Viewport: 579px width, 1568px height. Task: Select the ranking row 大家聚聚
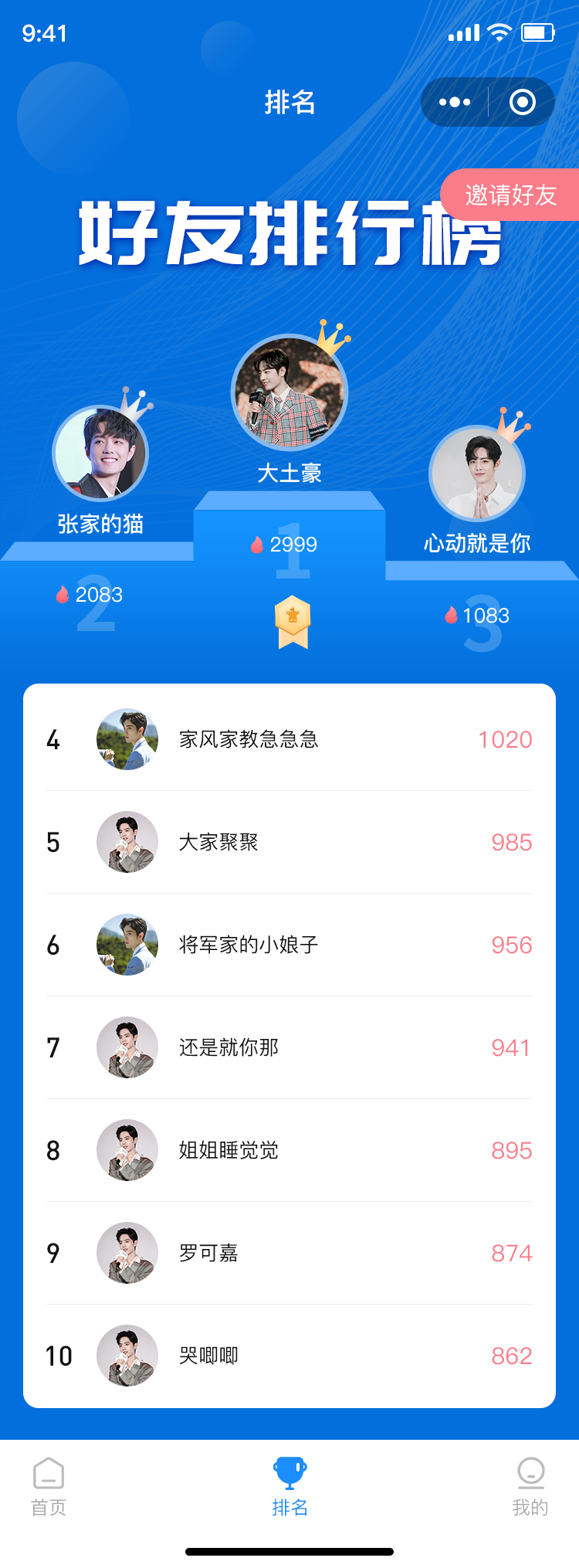point(289,842)
